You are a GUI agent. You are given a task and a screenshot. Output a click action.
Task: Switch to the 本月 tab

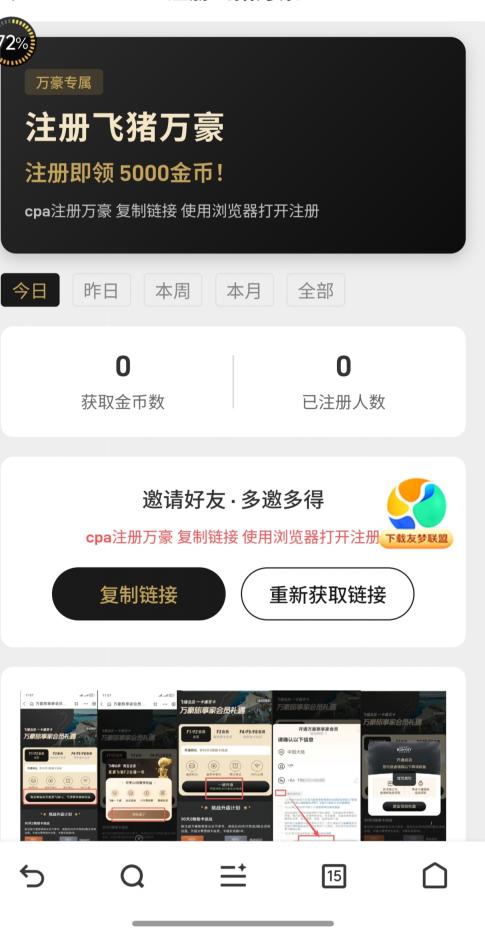pos(244,290)
